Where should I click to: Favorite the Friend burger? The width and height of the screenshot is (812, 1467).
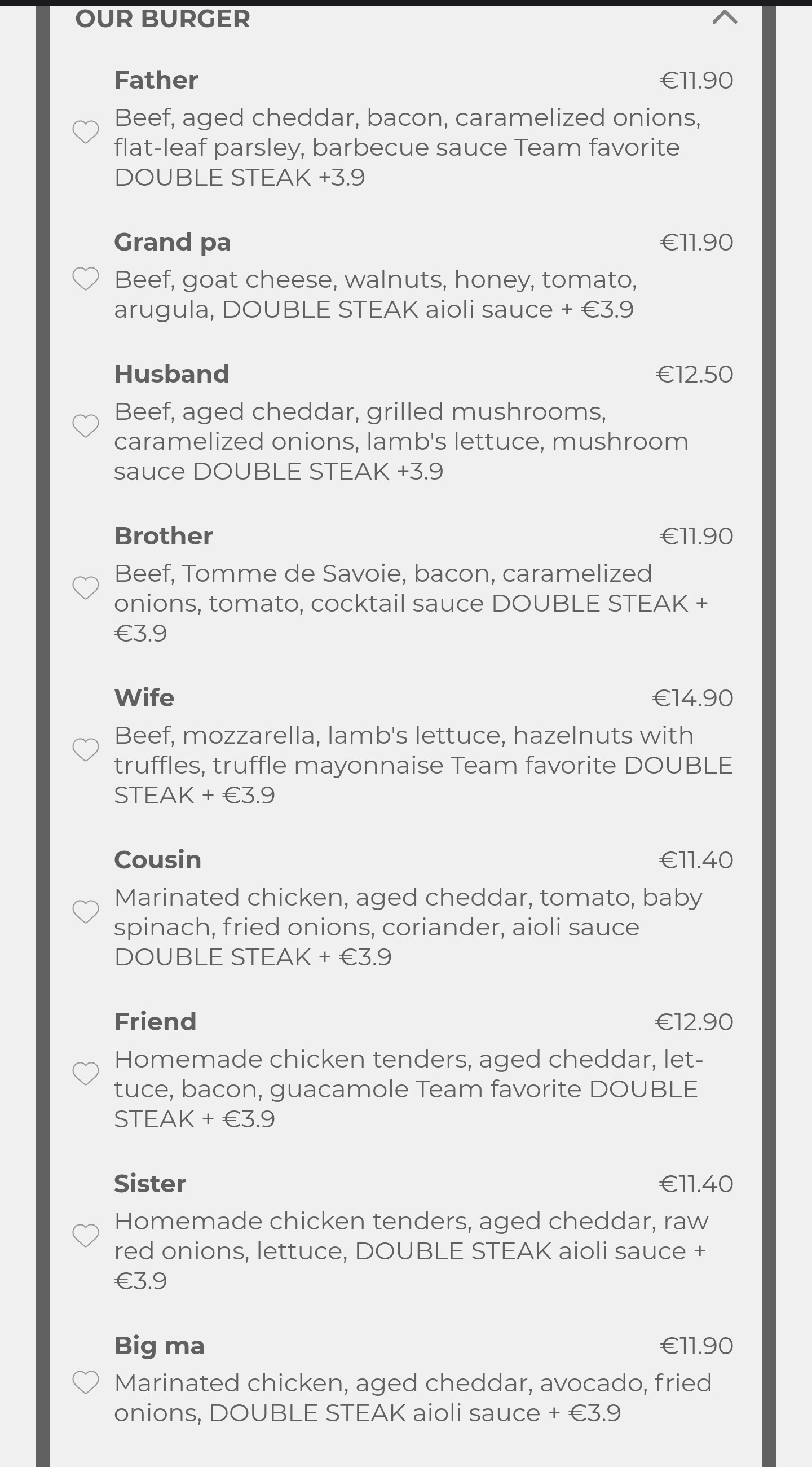86,1073
